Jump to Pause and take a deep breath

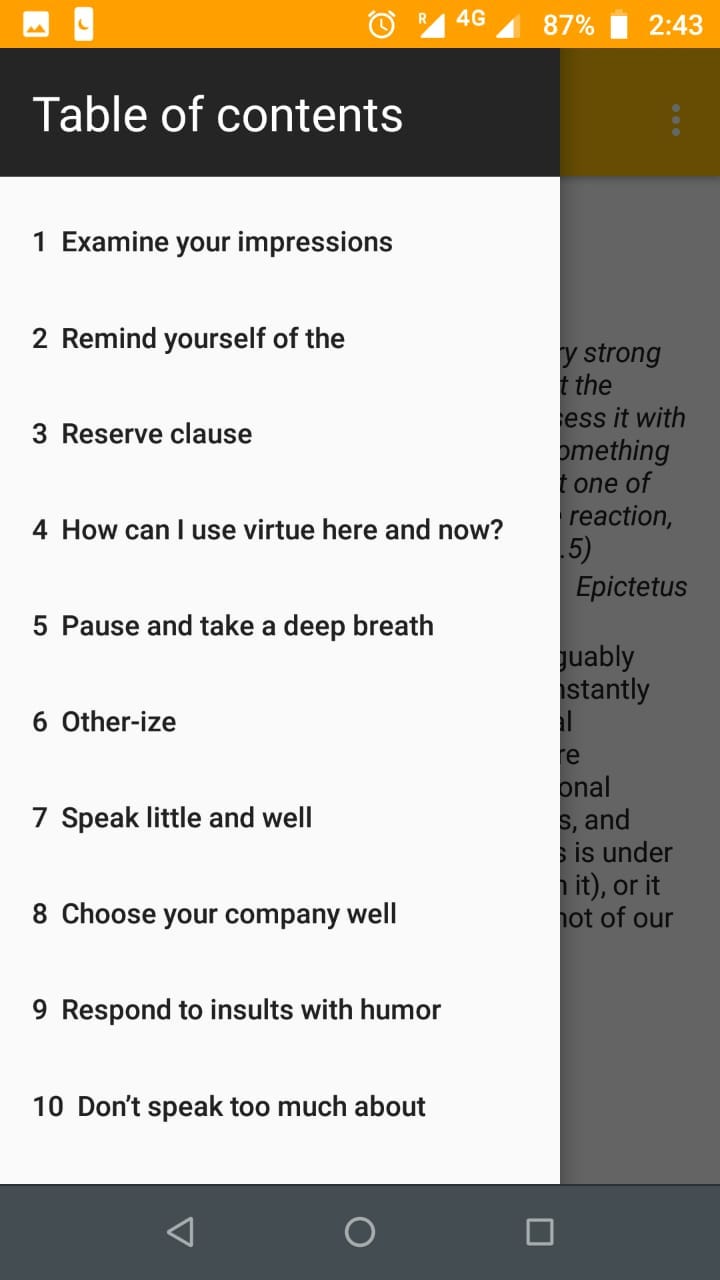[280, 626]
